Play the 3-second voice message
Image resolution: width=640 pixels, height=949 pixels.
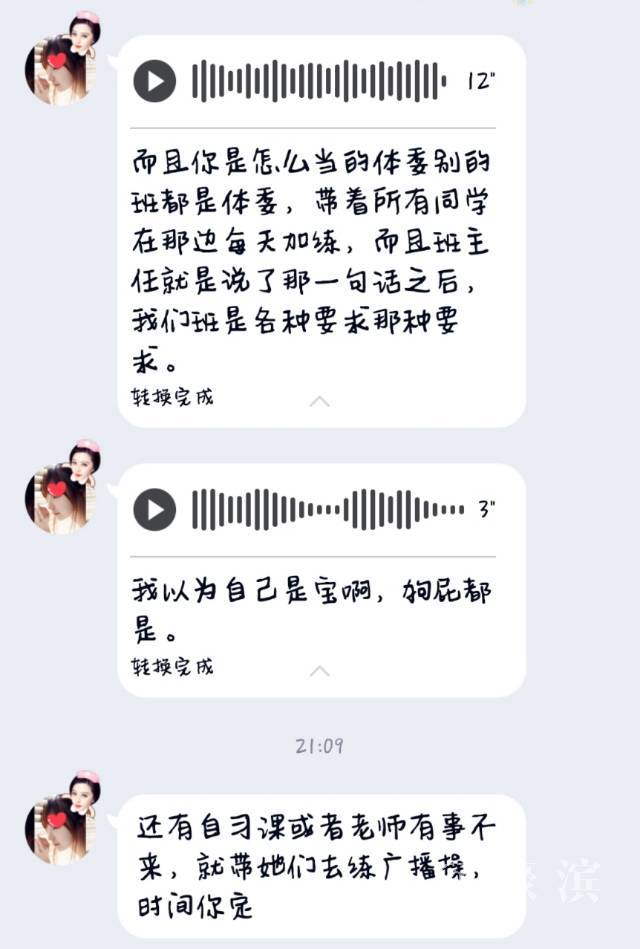[x=155, y=509]
